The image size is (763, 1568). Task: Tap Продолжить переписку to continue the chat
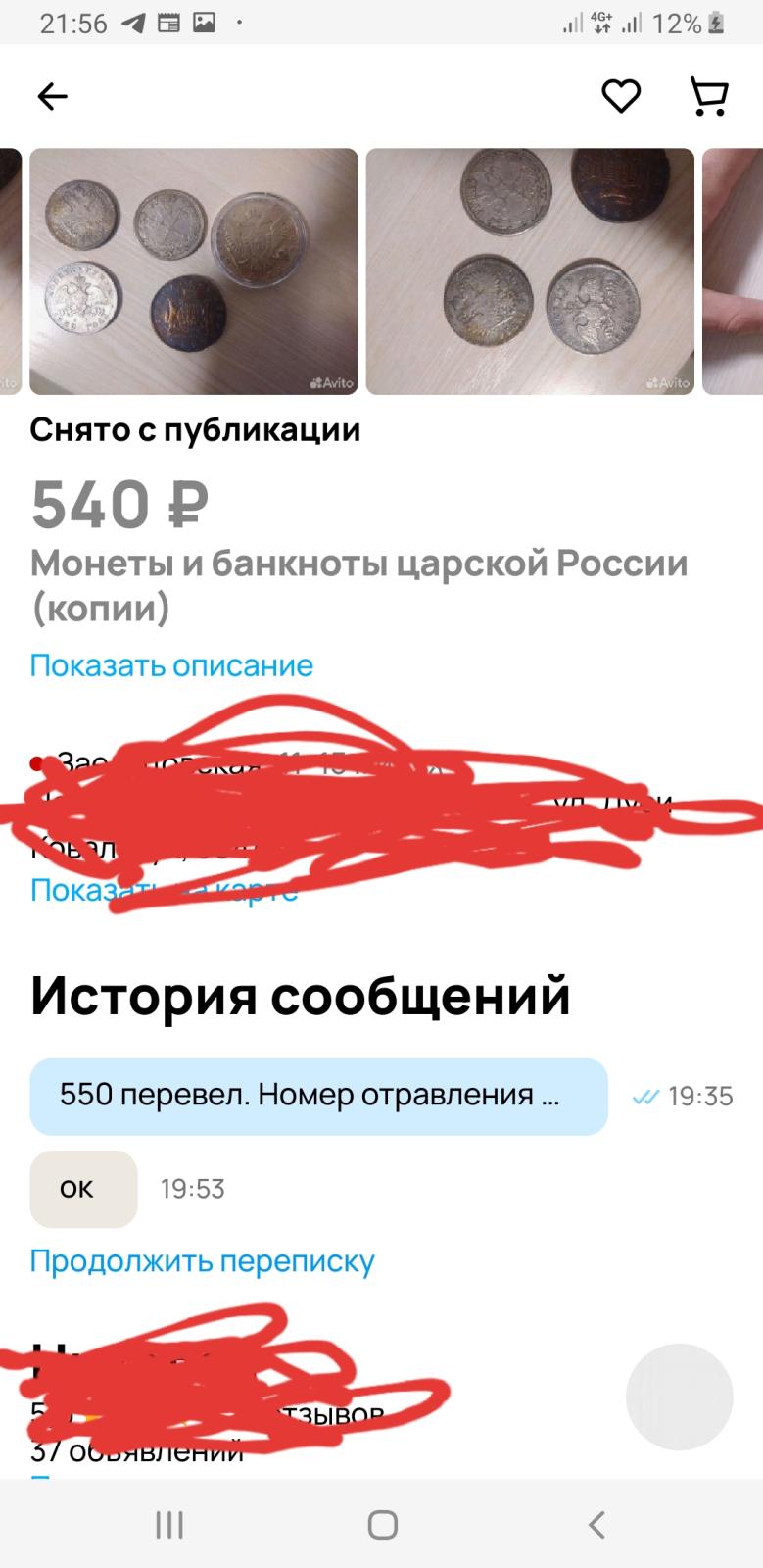[x=202, y=1261]
